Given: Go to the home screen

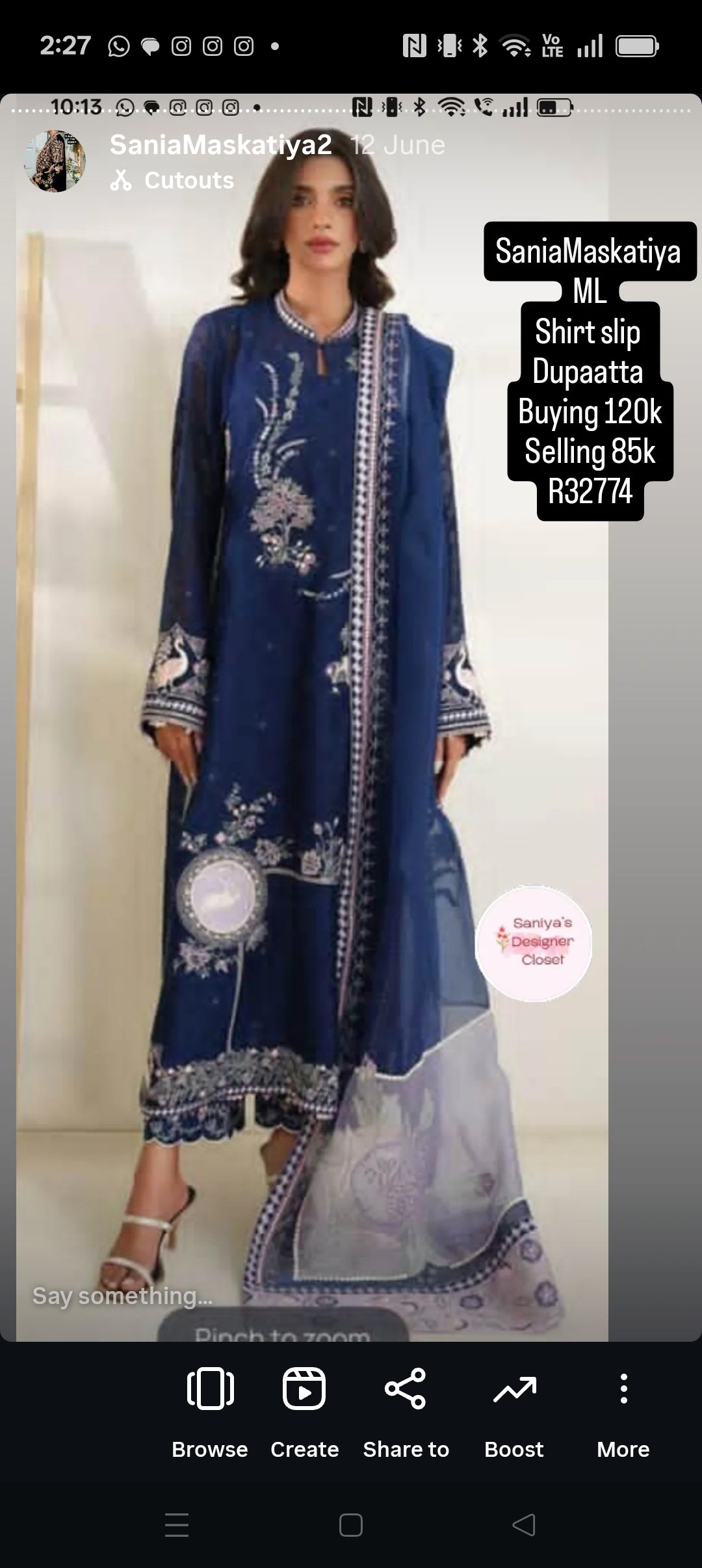Looking at the screenshot, I should (351, 1524).
